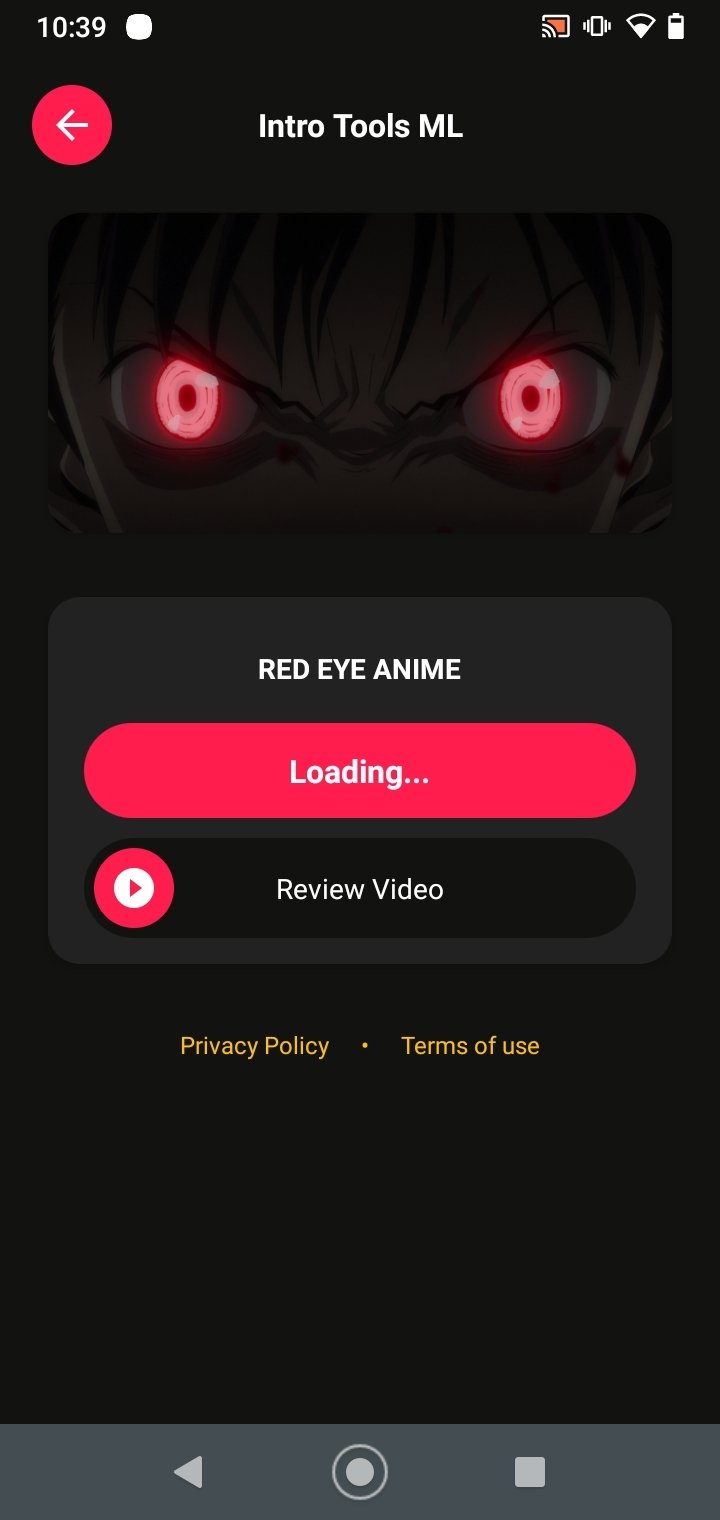Open the Terms of use link
Screen dimensions: 720x1520
(470, 1046)
